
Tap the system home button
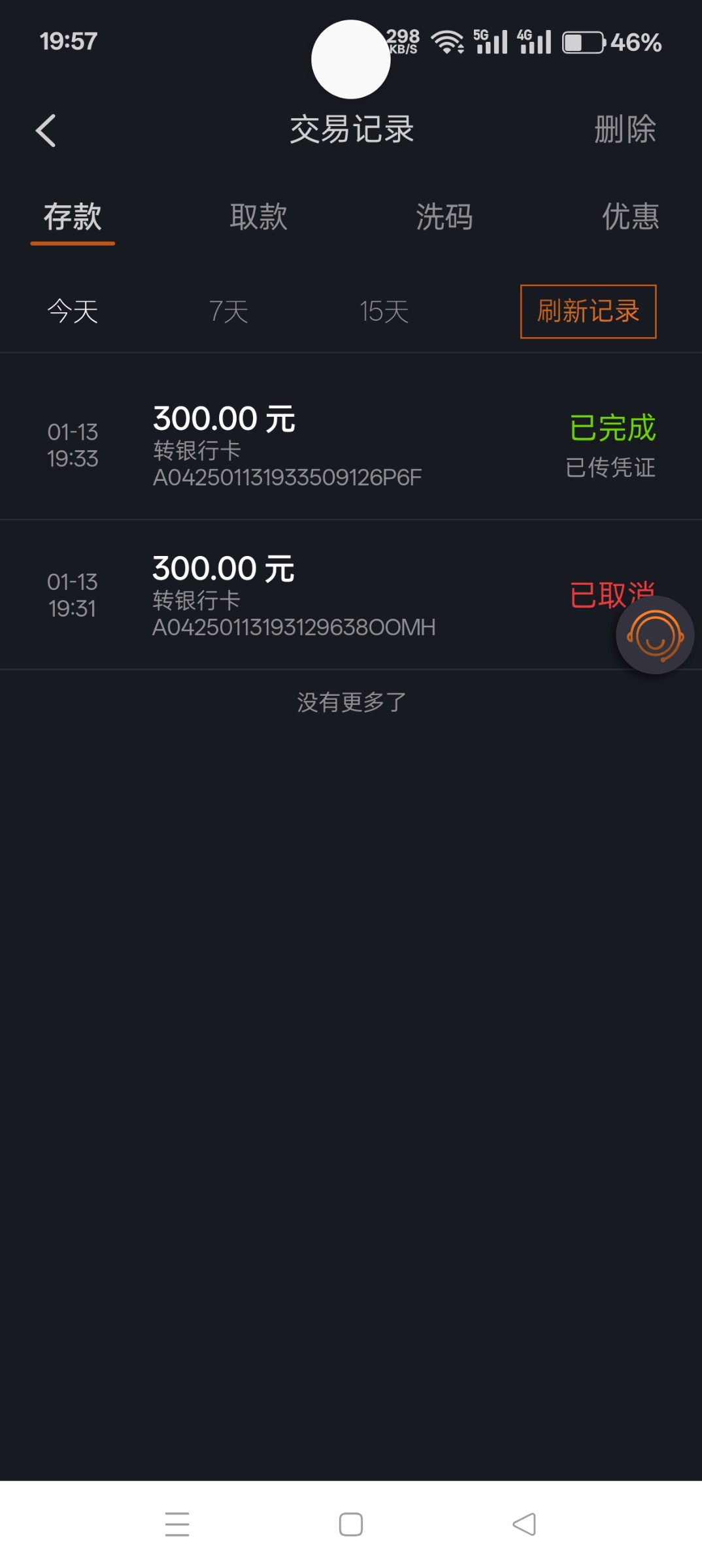click(351, 1524)
